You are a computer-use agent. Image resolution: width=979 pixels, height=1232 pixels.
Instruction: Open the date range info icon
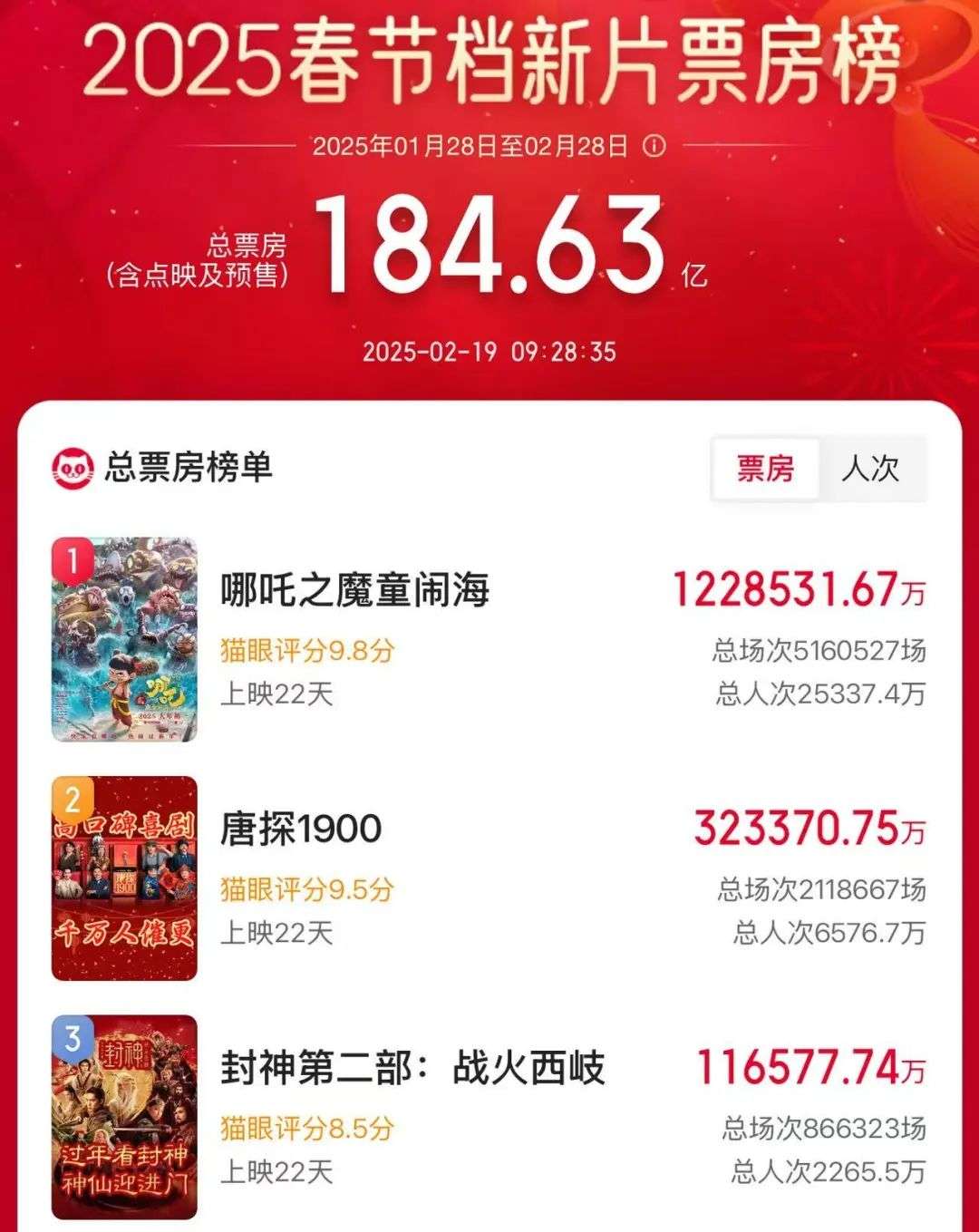point(655,146)
